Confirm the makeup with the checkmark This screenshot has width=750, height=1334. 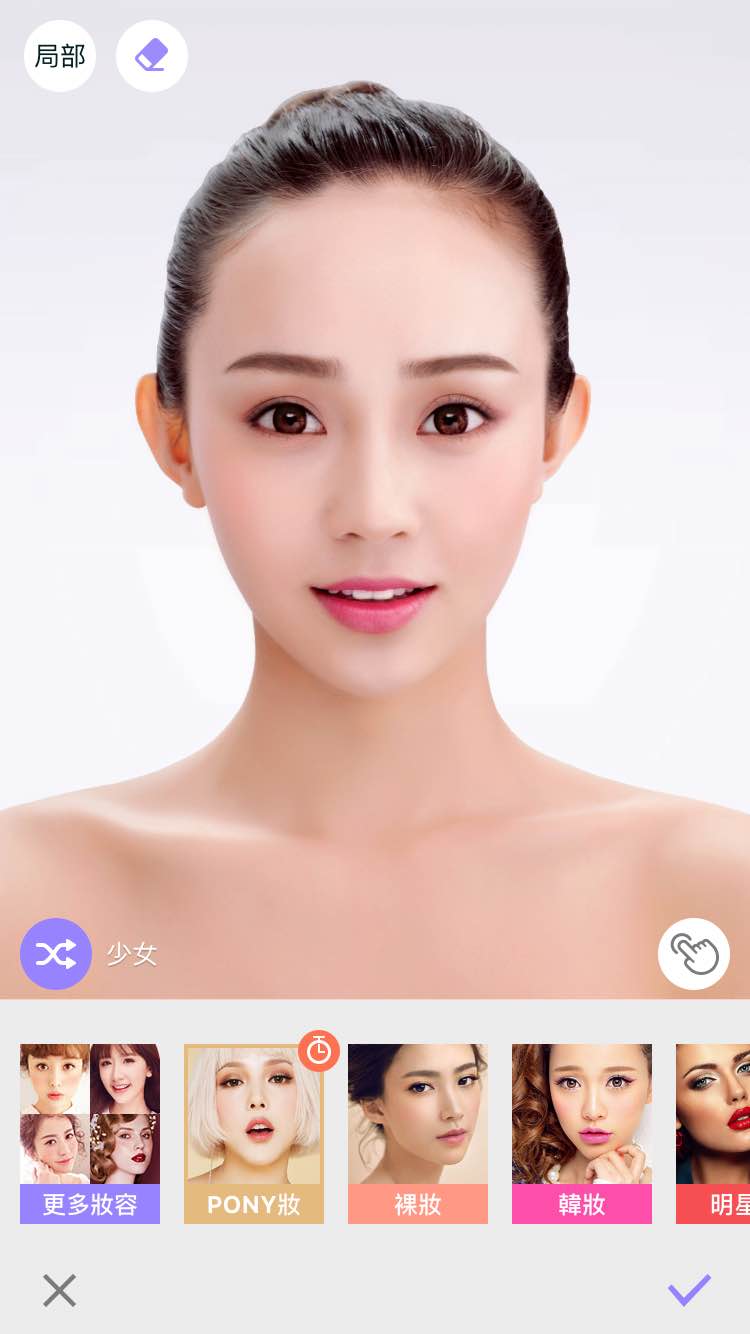pos(688,1290)
